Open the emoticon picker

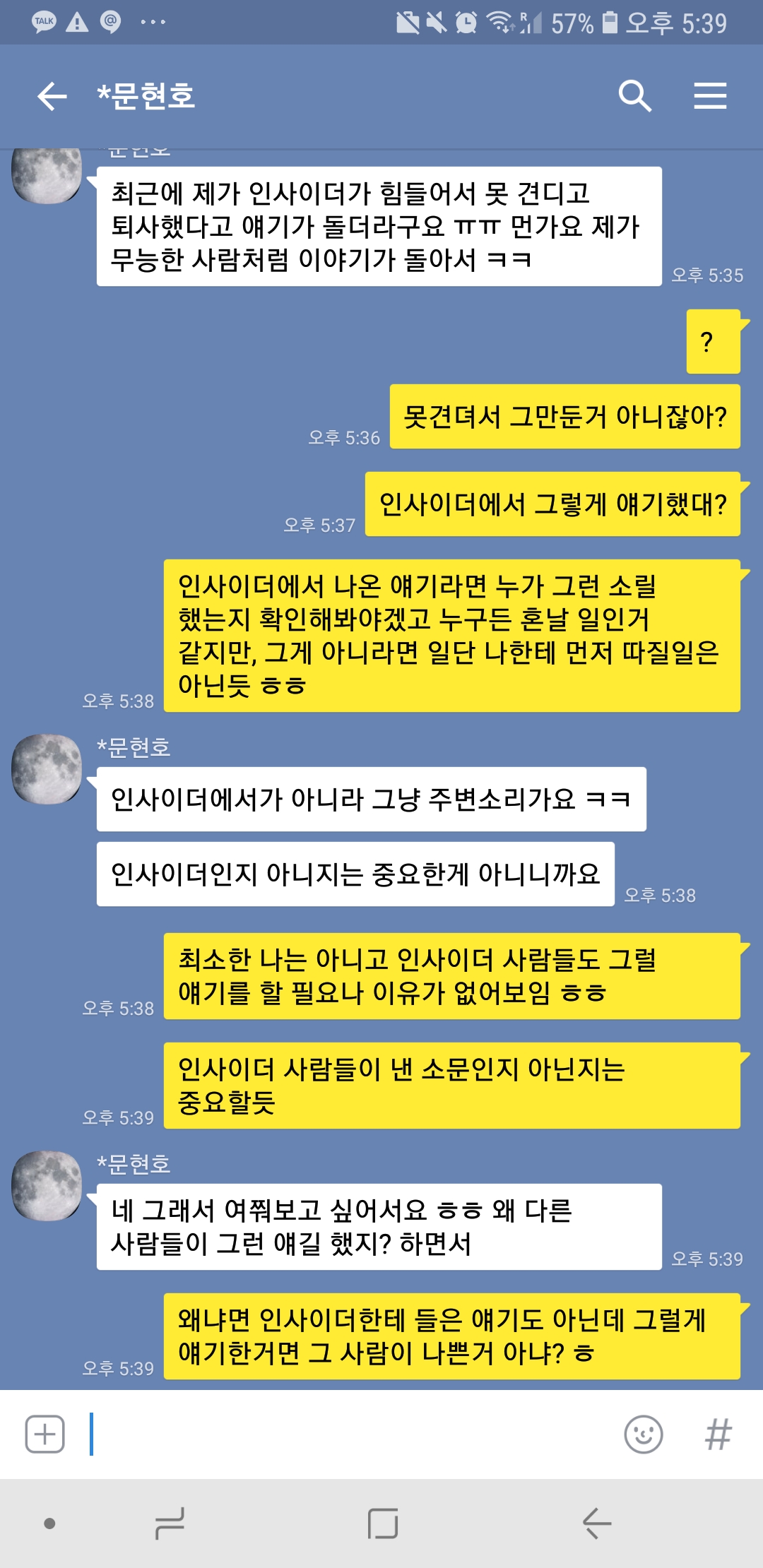(x=644, y=1435)
